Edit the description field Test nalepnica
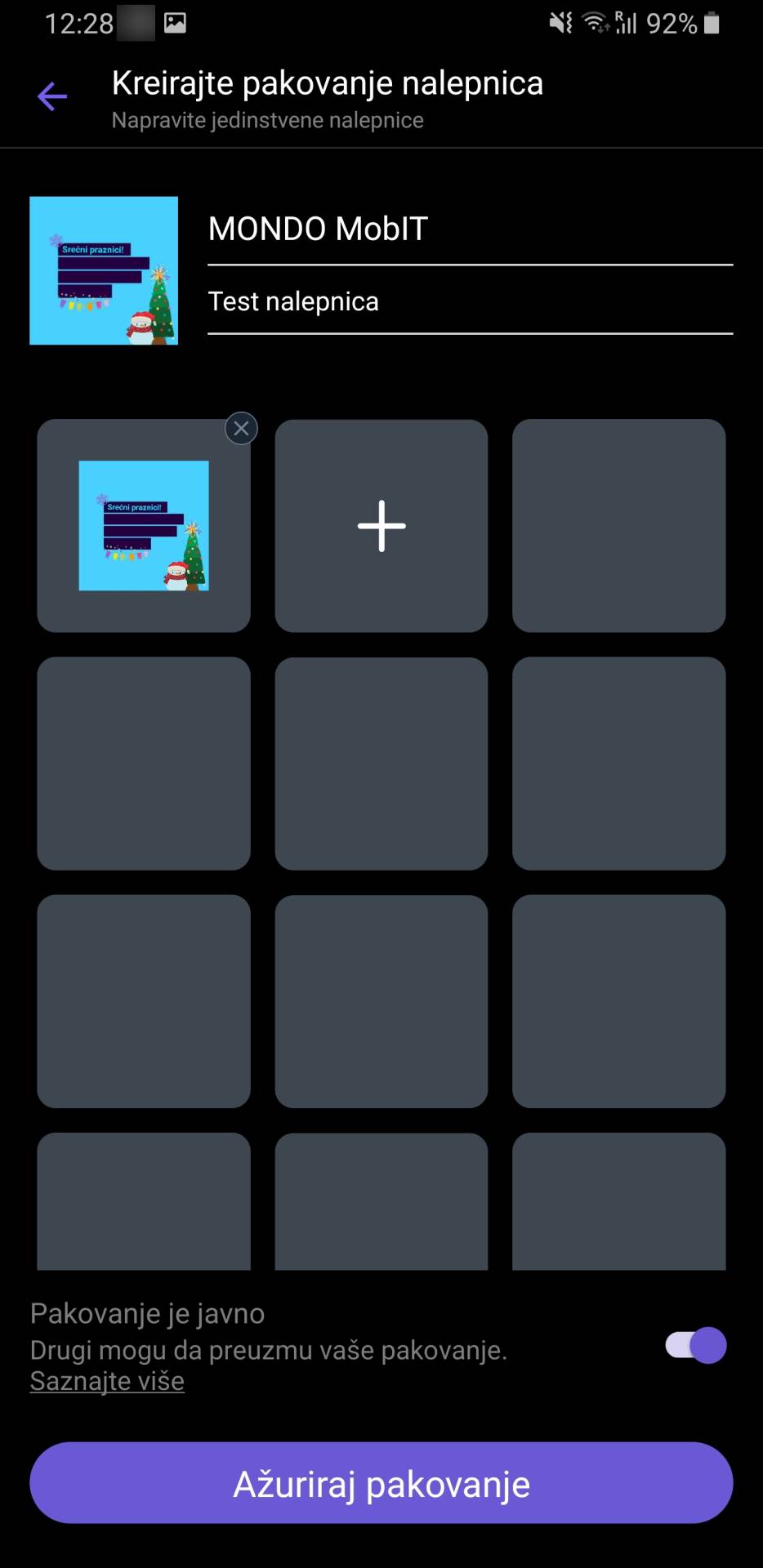The image size is (763, 1568). tap(470, 302)
